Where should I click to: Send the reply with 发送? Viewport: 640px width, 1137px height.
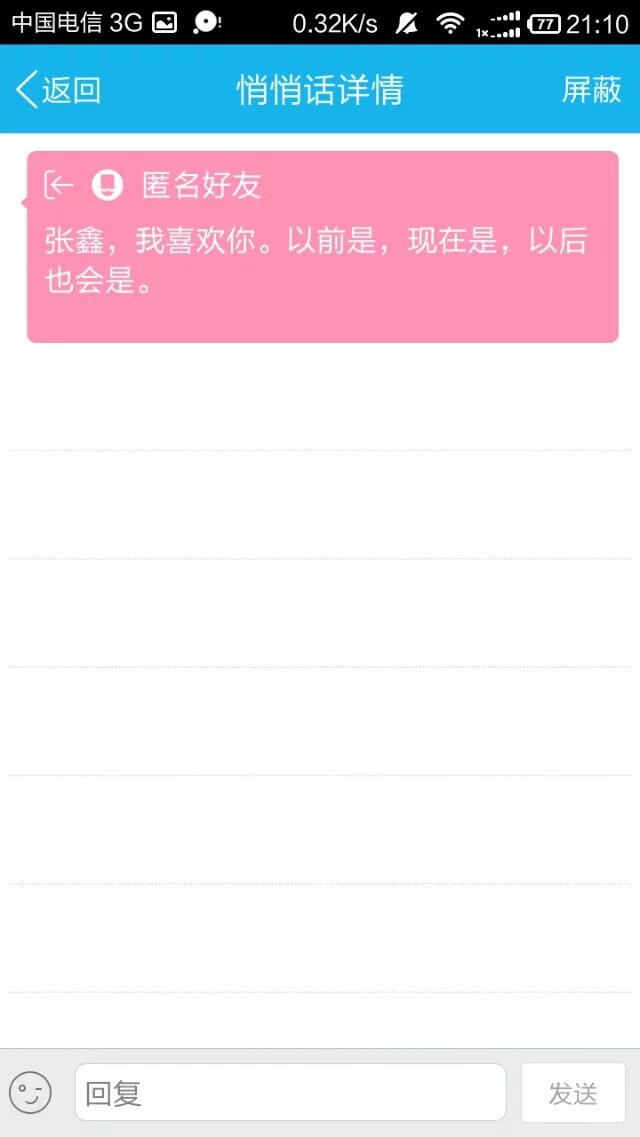[x=573, y=1093]
